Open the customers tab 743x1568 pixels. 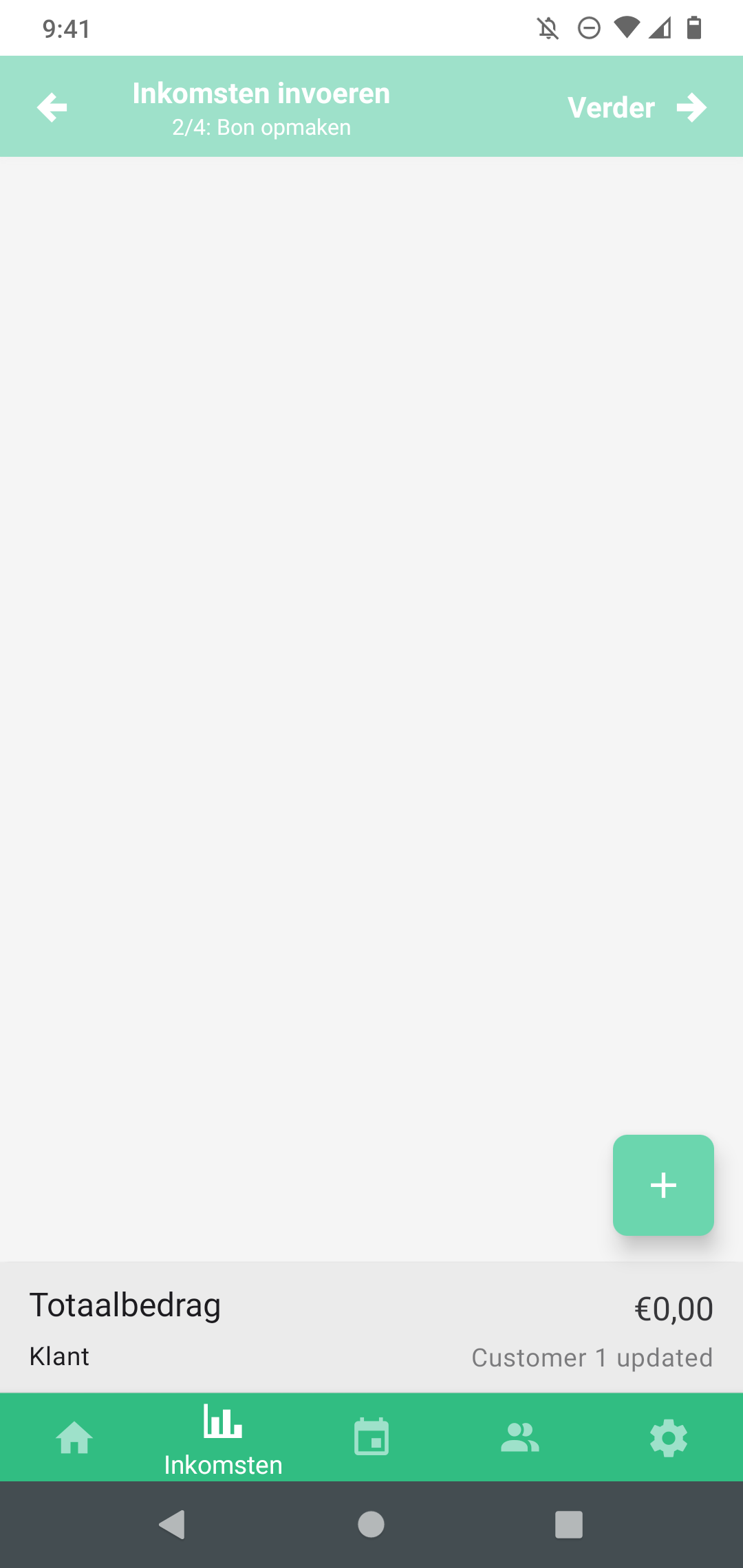520,1437
